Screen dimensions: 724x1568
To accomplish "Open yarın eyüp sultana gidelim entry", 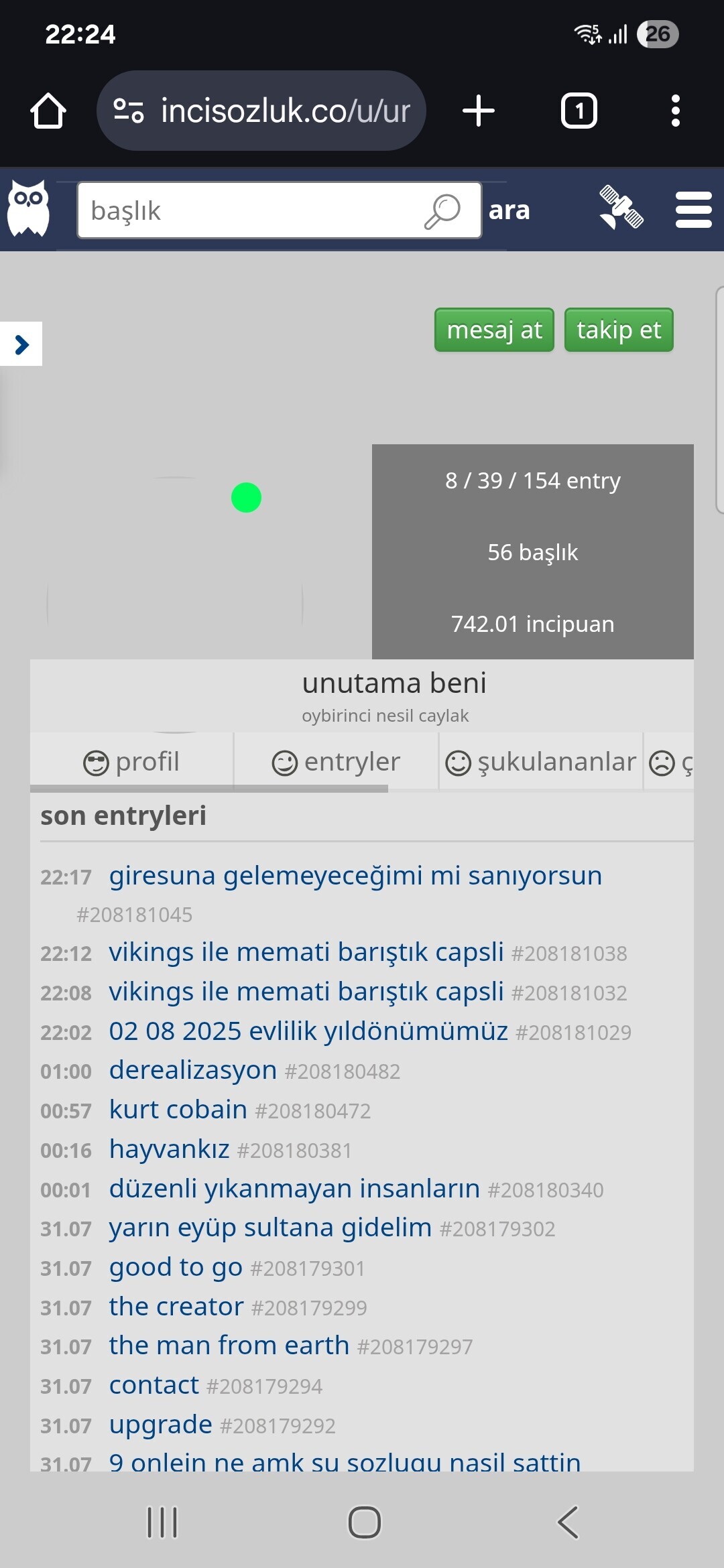I will point(270,1228).
